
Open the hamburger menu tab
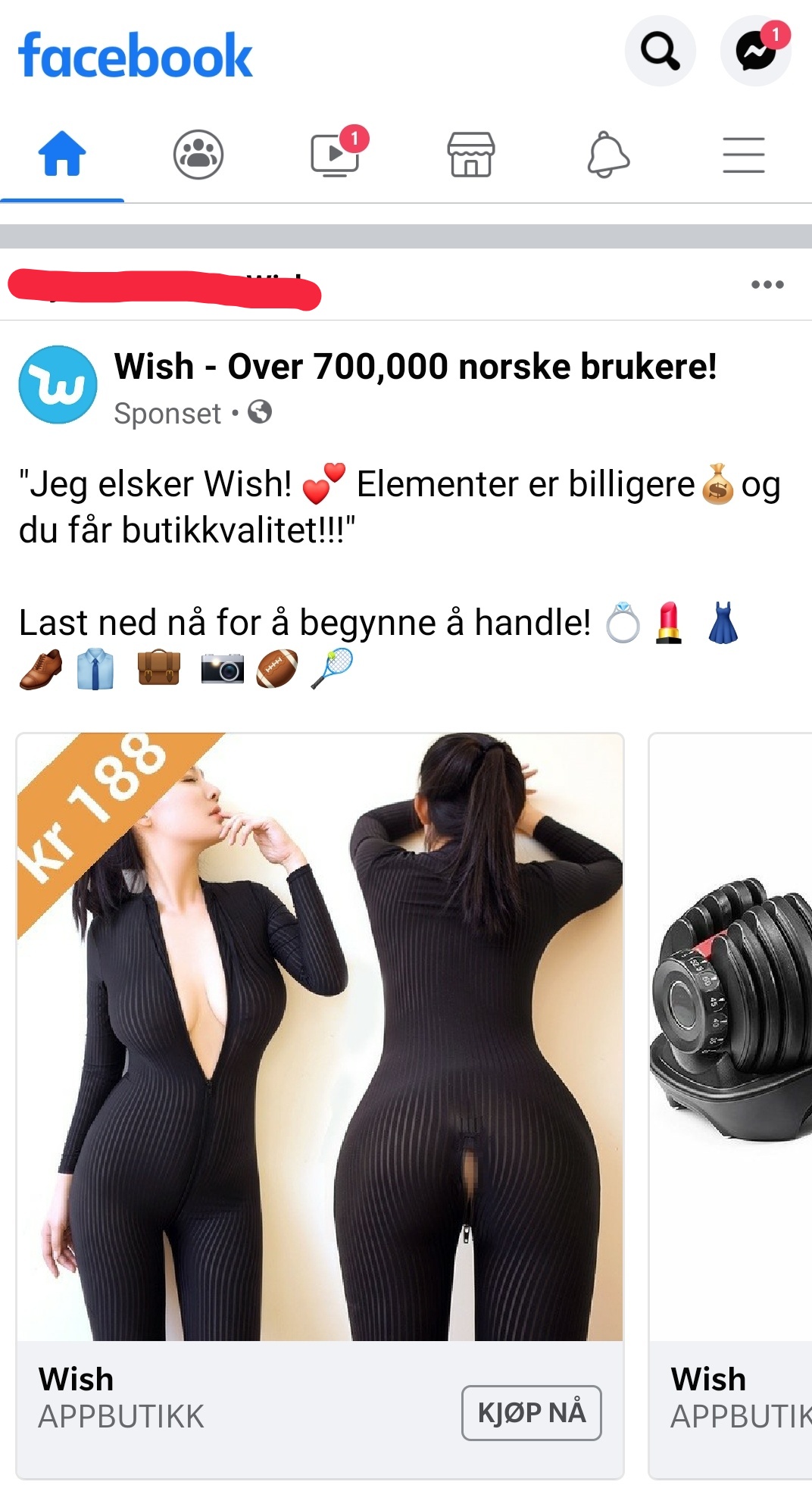(744, 155)
